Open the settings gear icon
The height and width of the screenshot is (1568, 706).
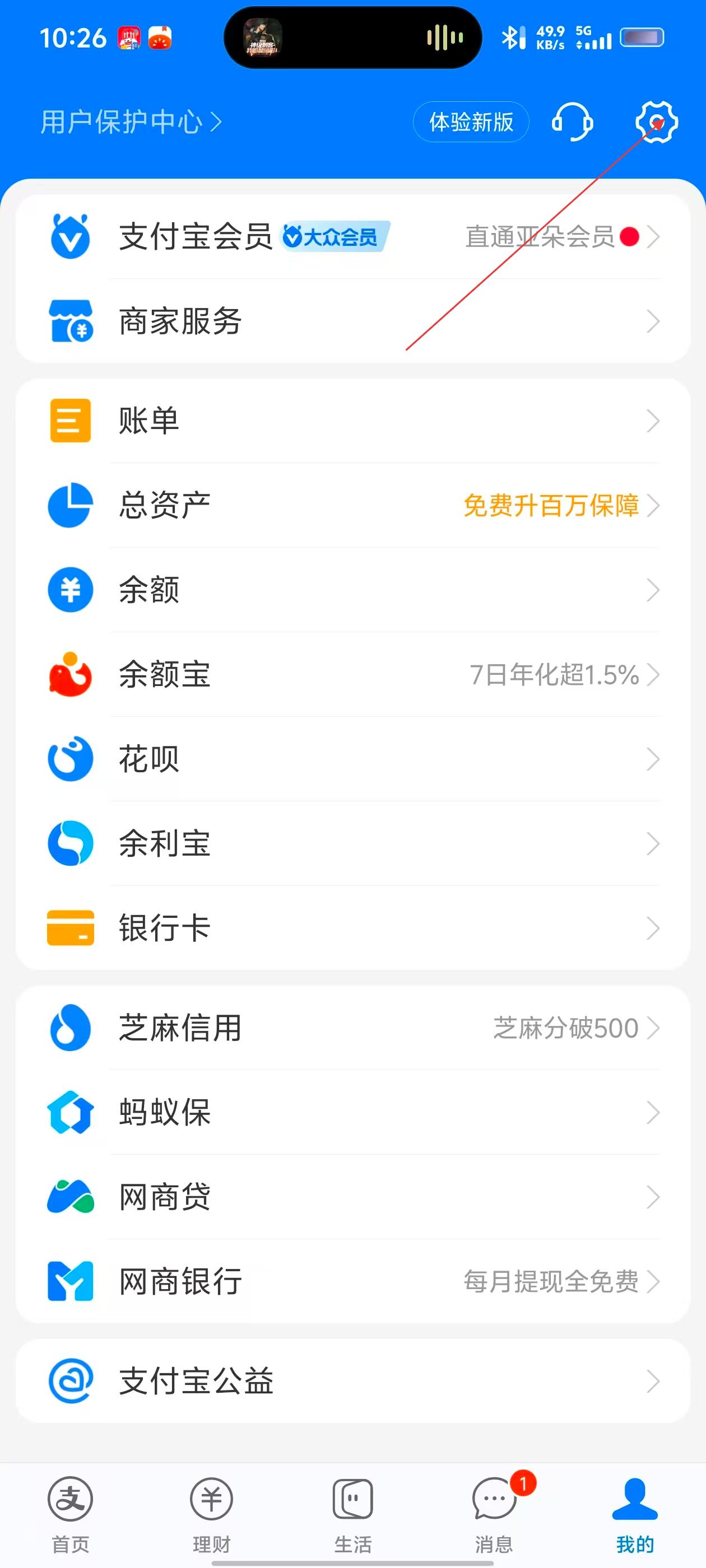click(x=656, y=122)
